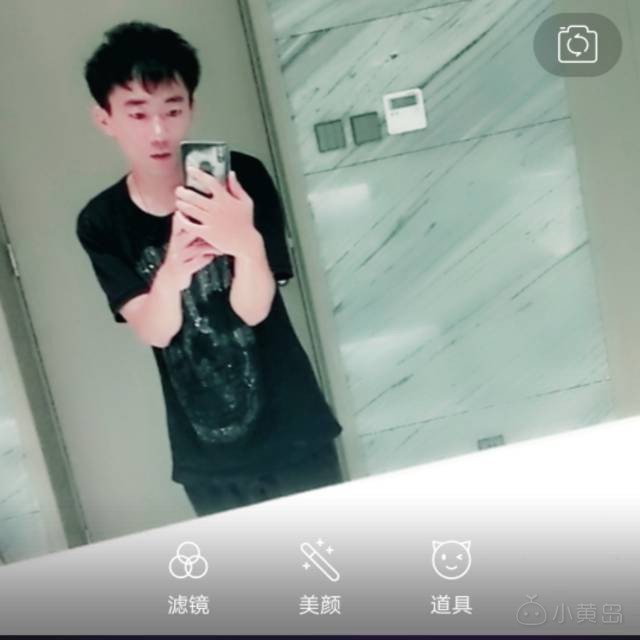The height and width of the screenshot is (640, 640).
Task: Flip the camera with the switch icon
Action: (577, 45)
